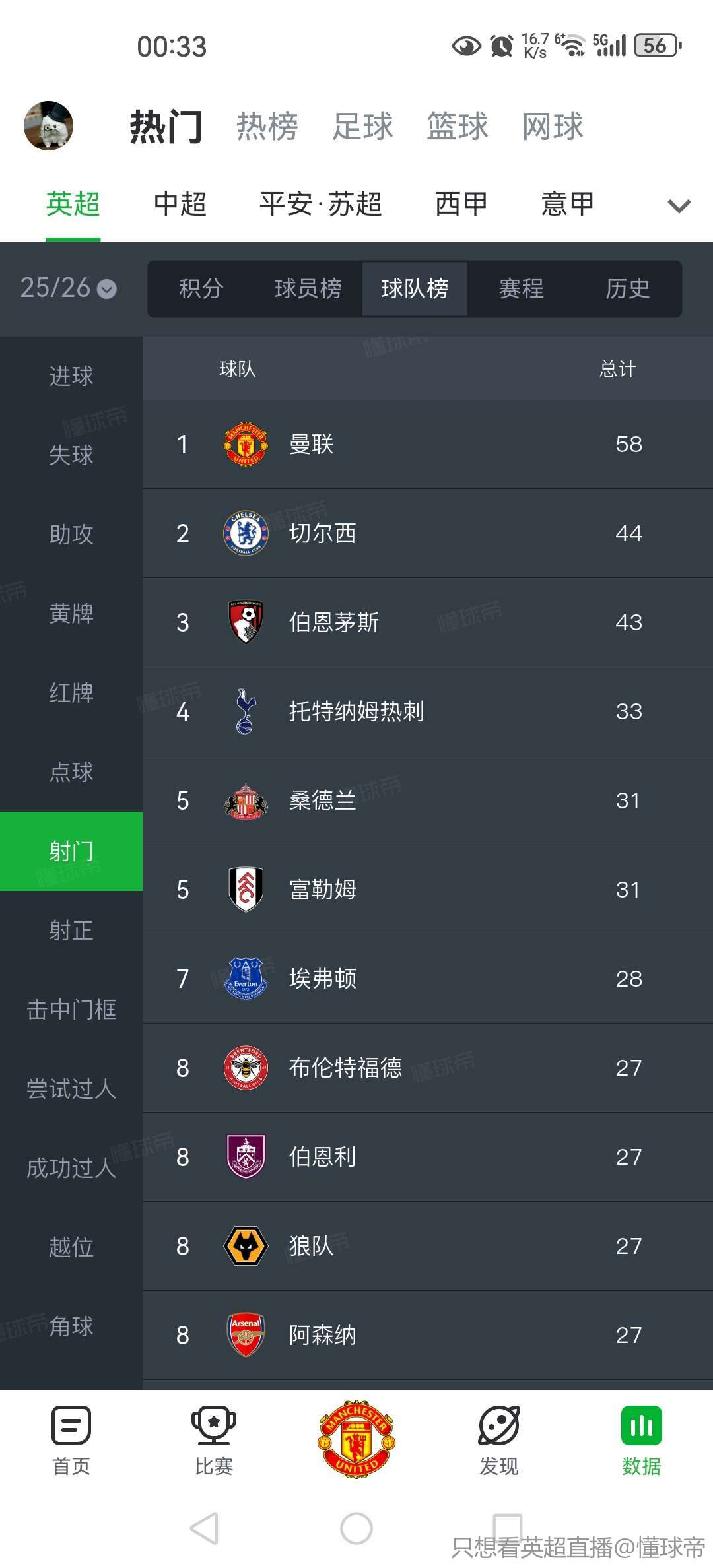Switch to the 赛程 segment
The height and width of the screenshot is (1568, 713).
pos(522,288)
